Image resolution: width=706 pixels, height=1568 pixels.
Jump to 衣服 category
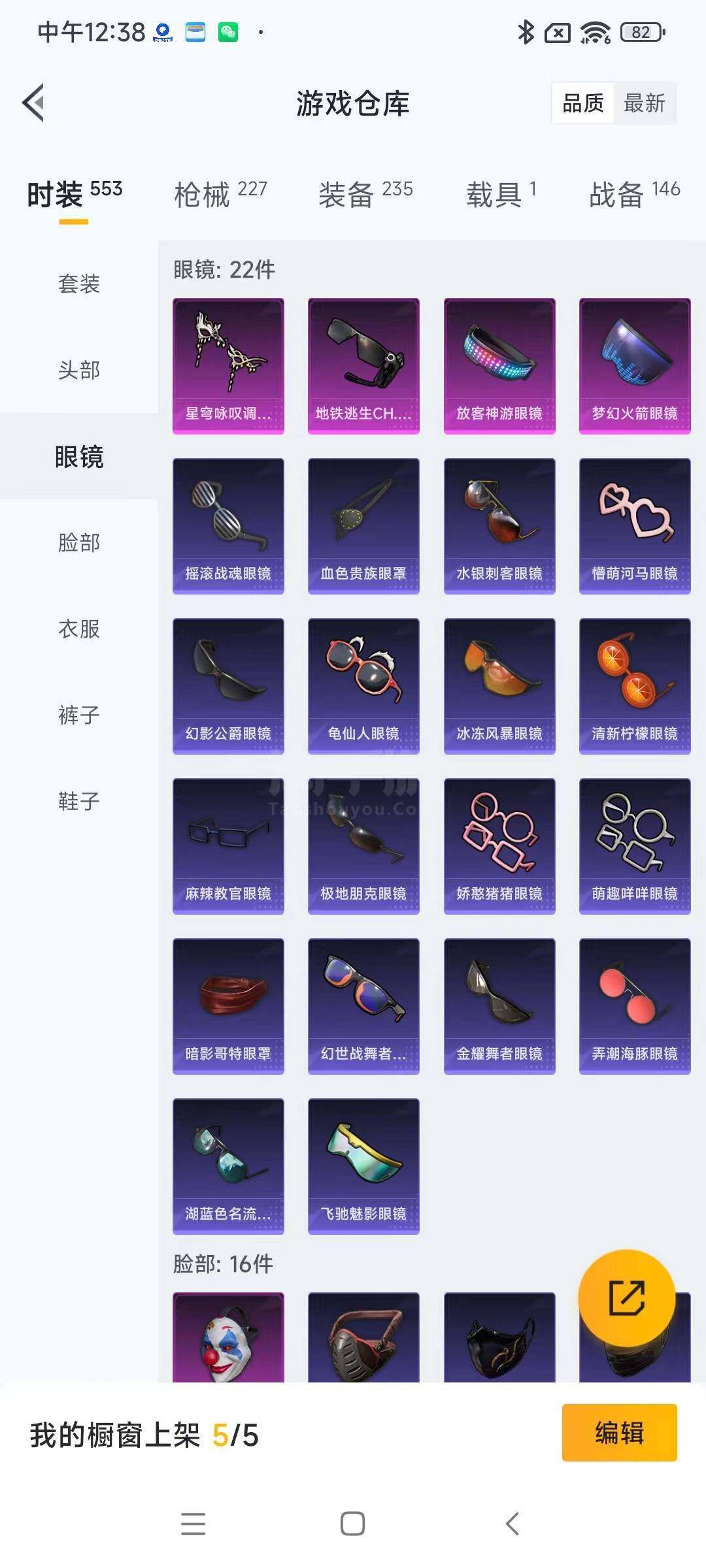pyautogui.click(x=79, y=629)
